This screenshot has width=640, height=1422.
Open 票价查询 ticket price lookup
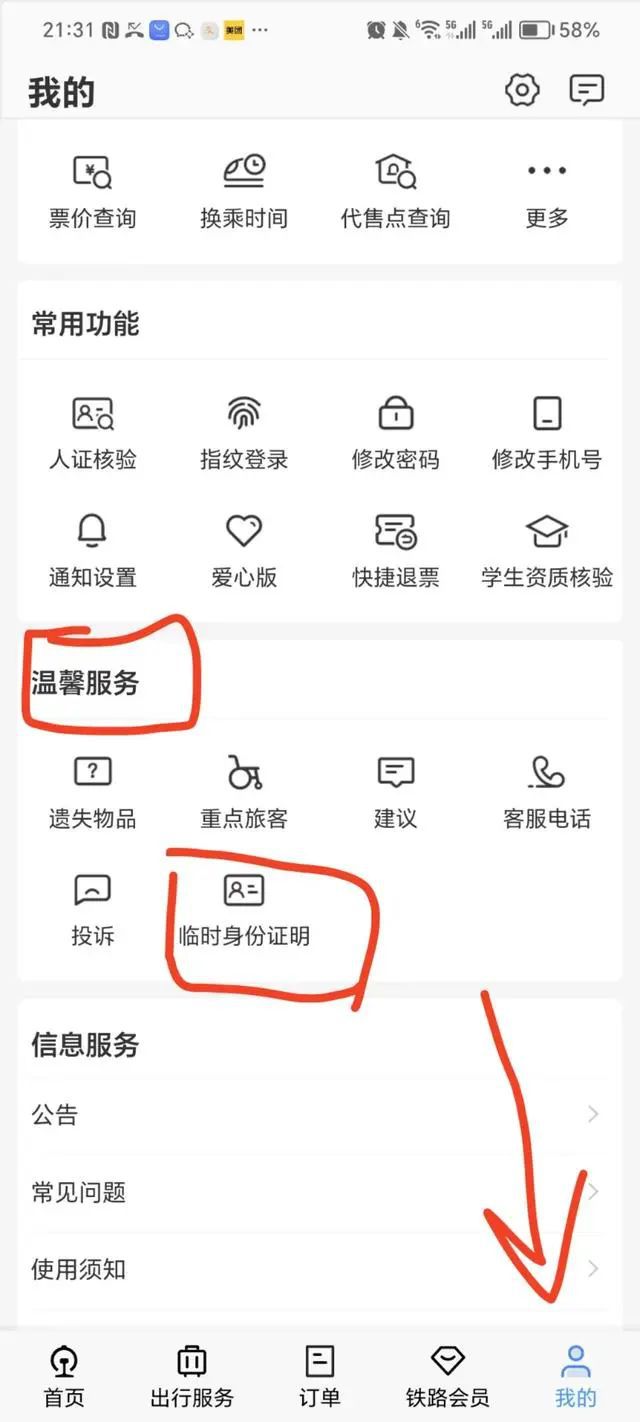pyautogui.click(x=93, y=192)
